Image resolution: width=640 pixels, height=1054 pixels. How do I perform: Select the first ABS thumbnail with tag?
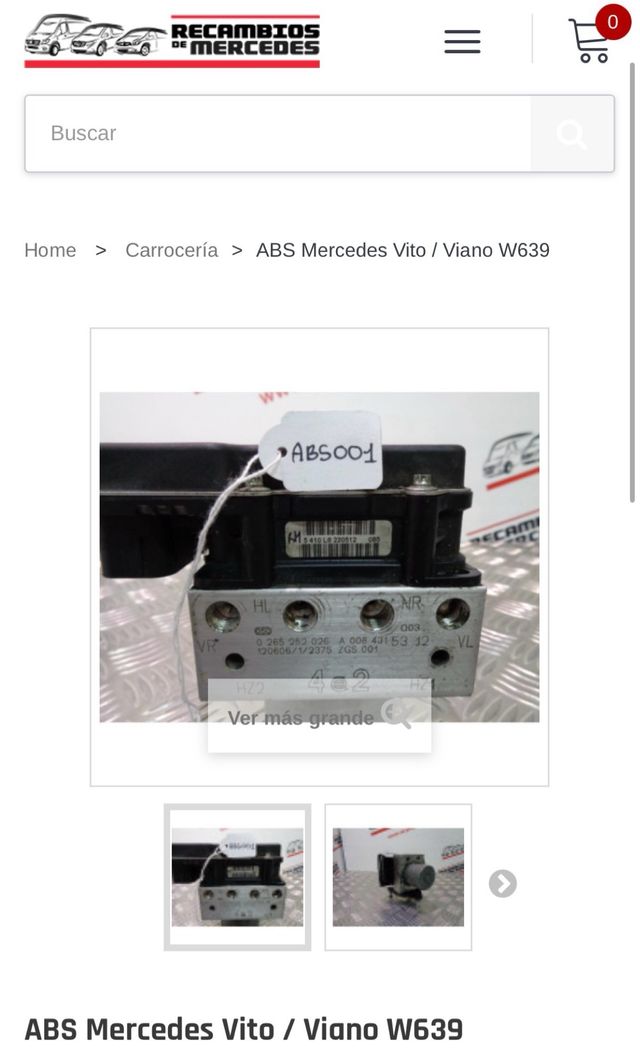coord(237,877)
